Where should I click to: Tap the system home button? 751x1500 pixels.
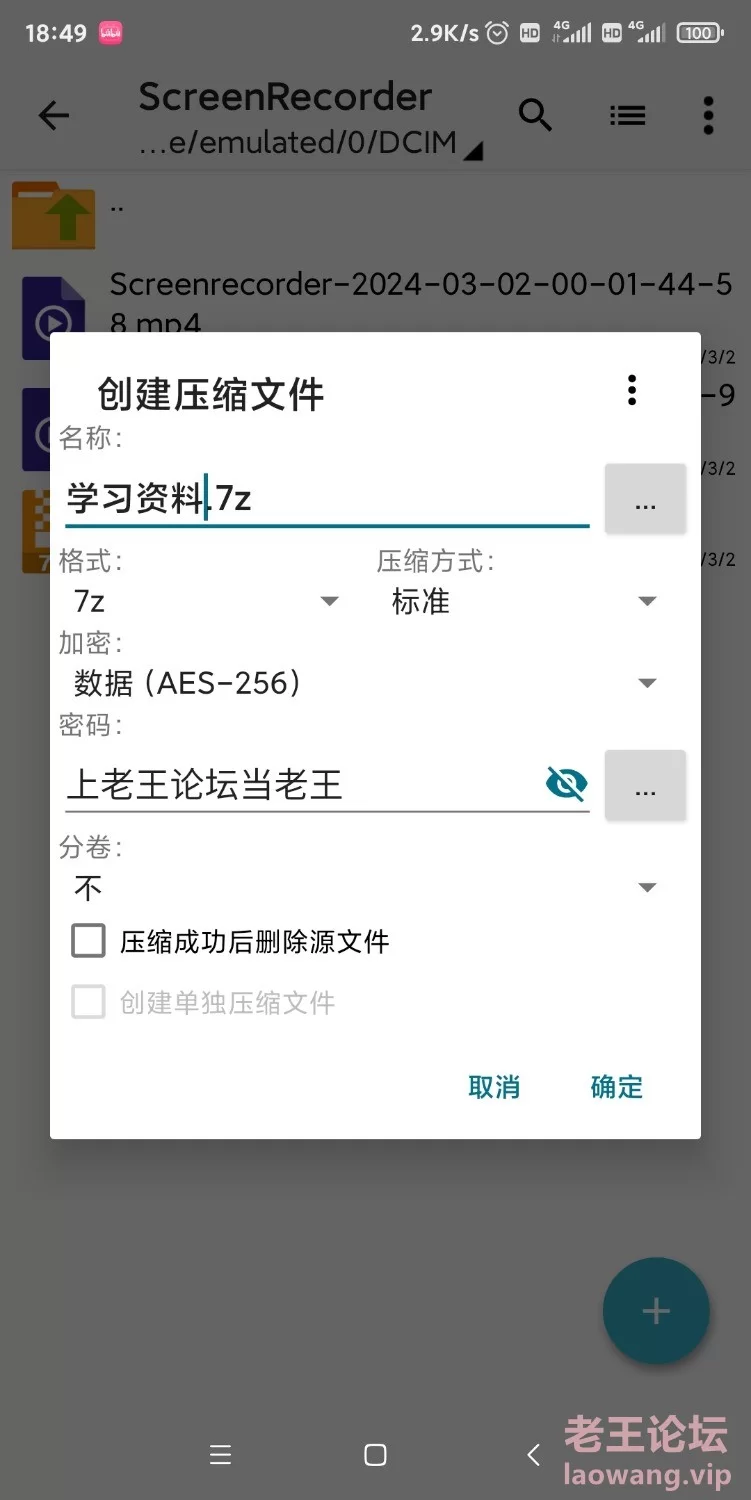[375, 1455]
